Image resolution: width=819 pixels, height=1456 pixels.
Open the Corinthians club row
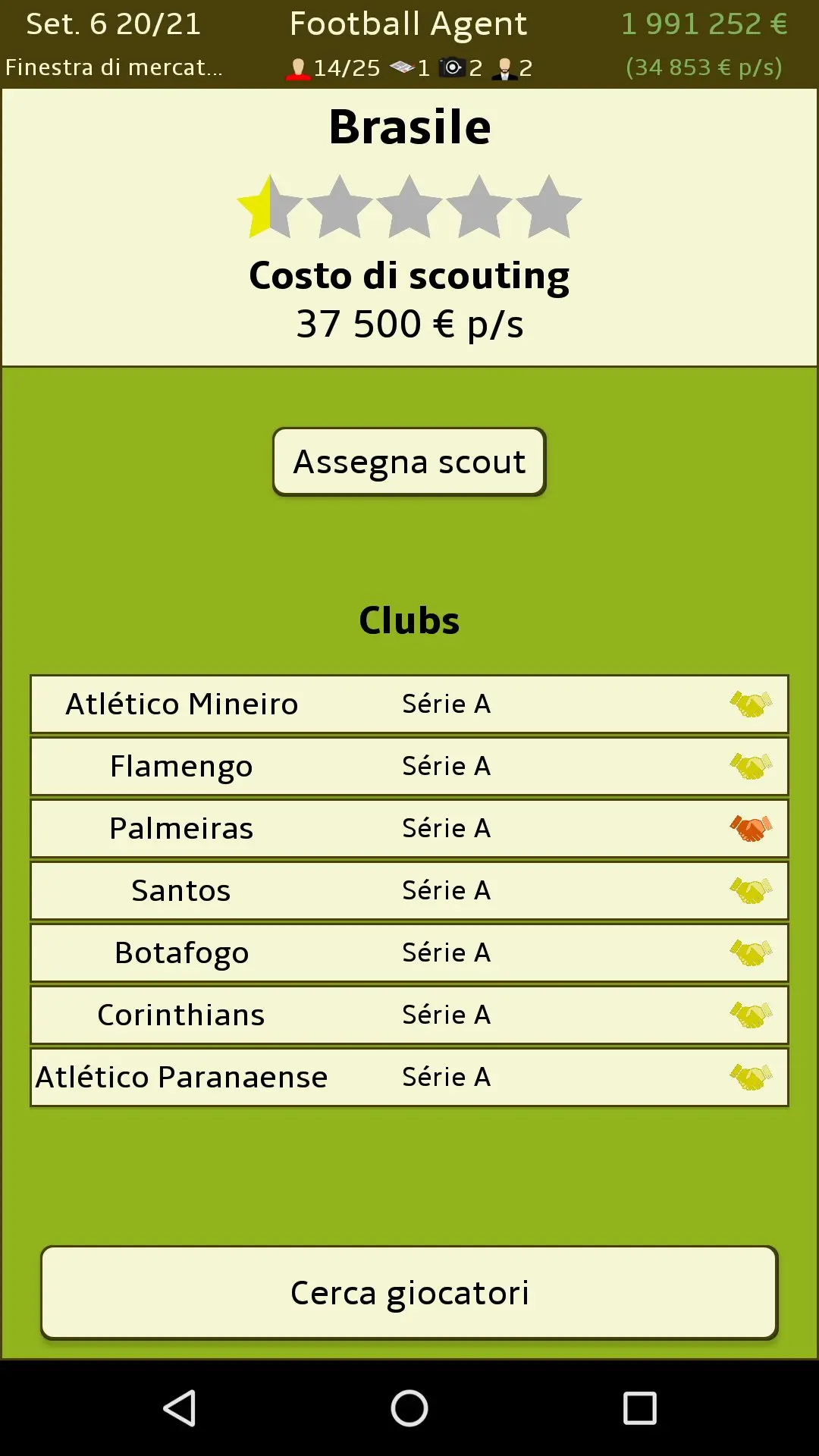point(409,1015)
